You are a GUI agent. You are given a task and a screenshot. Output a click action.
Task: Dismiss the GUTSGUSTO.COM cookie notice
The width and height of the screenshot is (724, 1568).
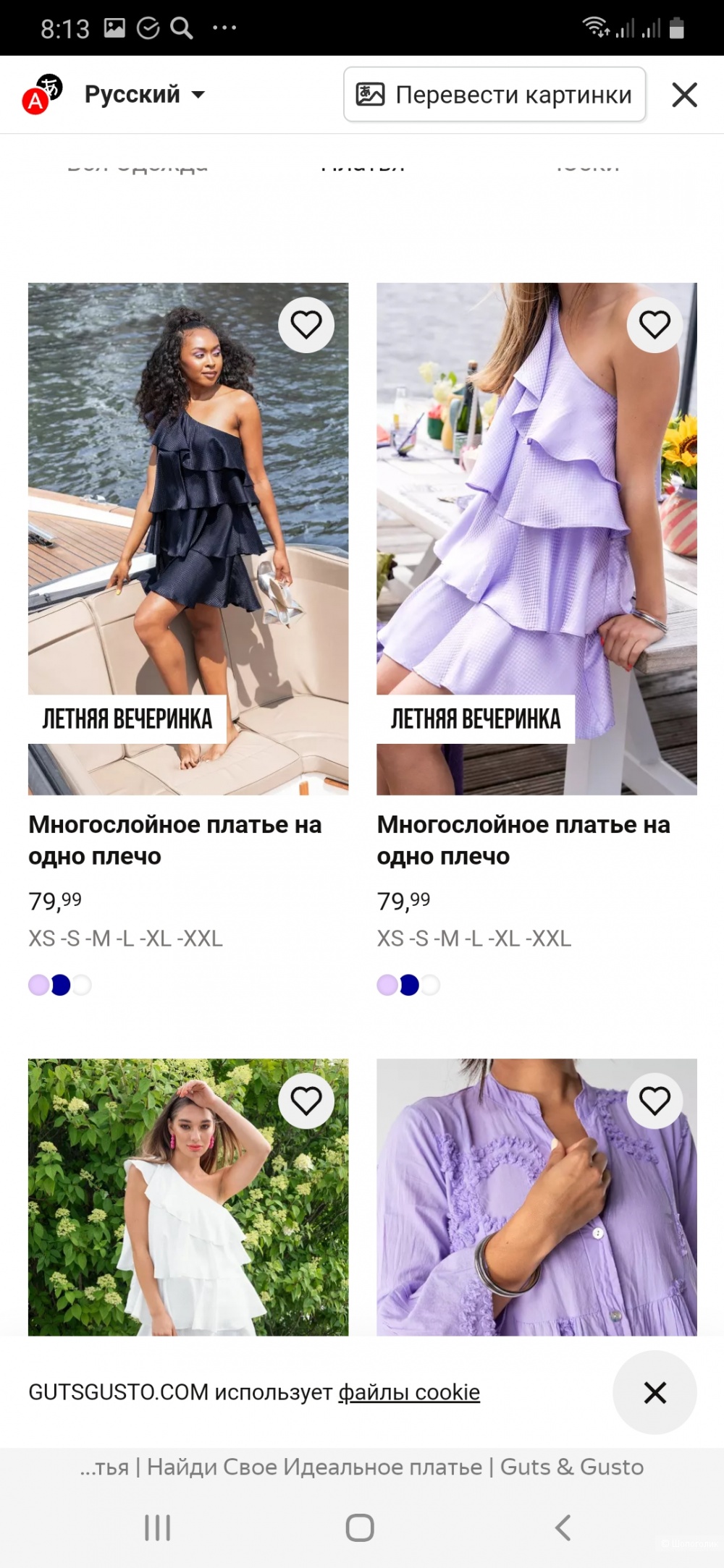tap(654, 1392)
